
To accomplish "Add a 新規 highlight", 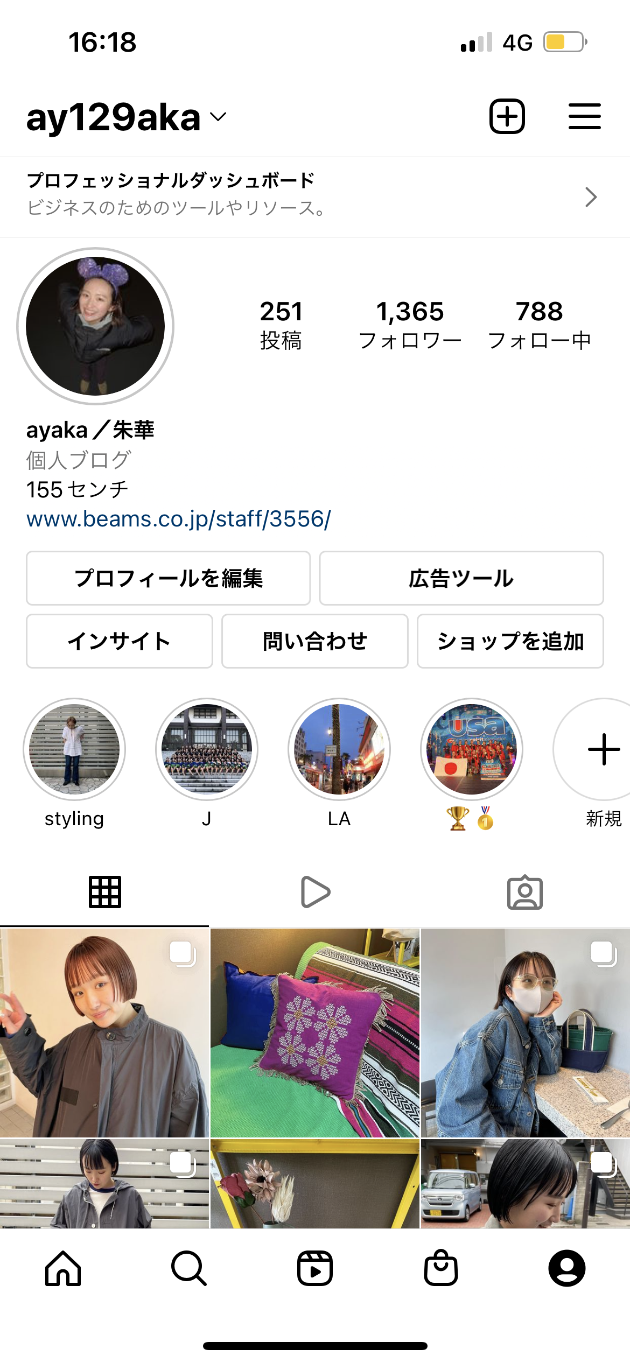I will 603,750.
